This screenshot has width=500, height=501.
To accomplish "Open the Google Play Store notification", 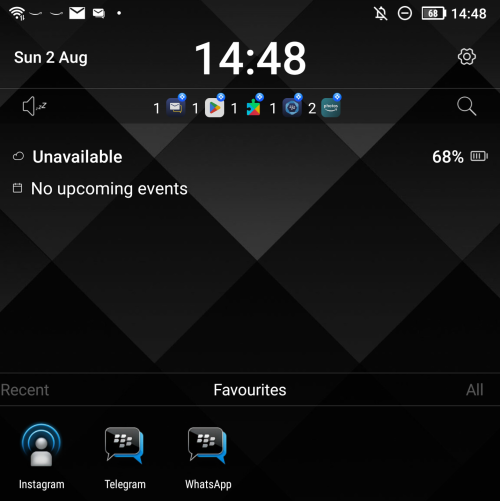I will (x=214, y=107).
